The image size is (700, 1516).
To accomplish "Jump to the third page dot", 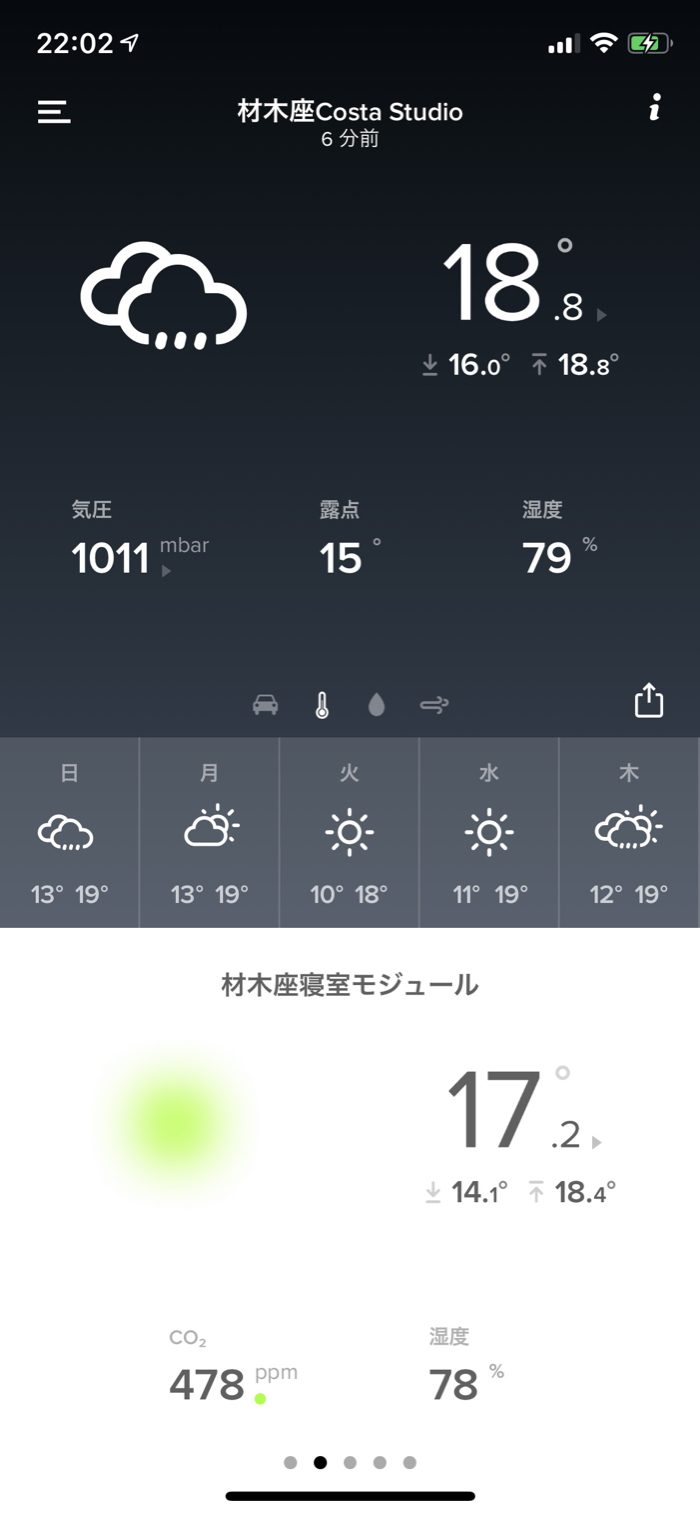I will tap(350, 1462).
